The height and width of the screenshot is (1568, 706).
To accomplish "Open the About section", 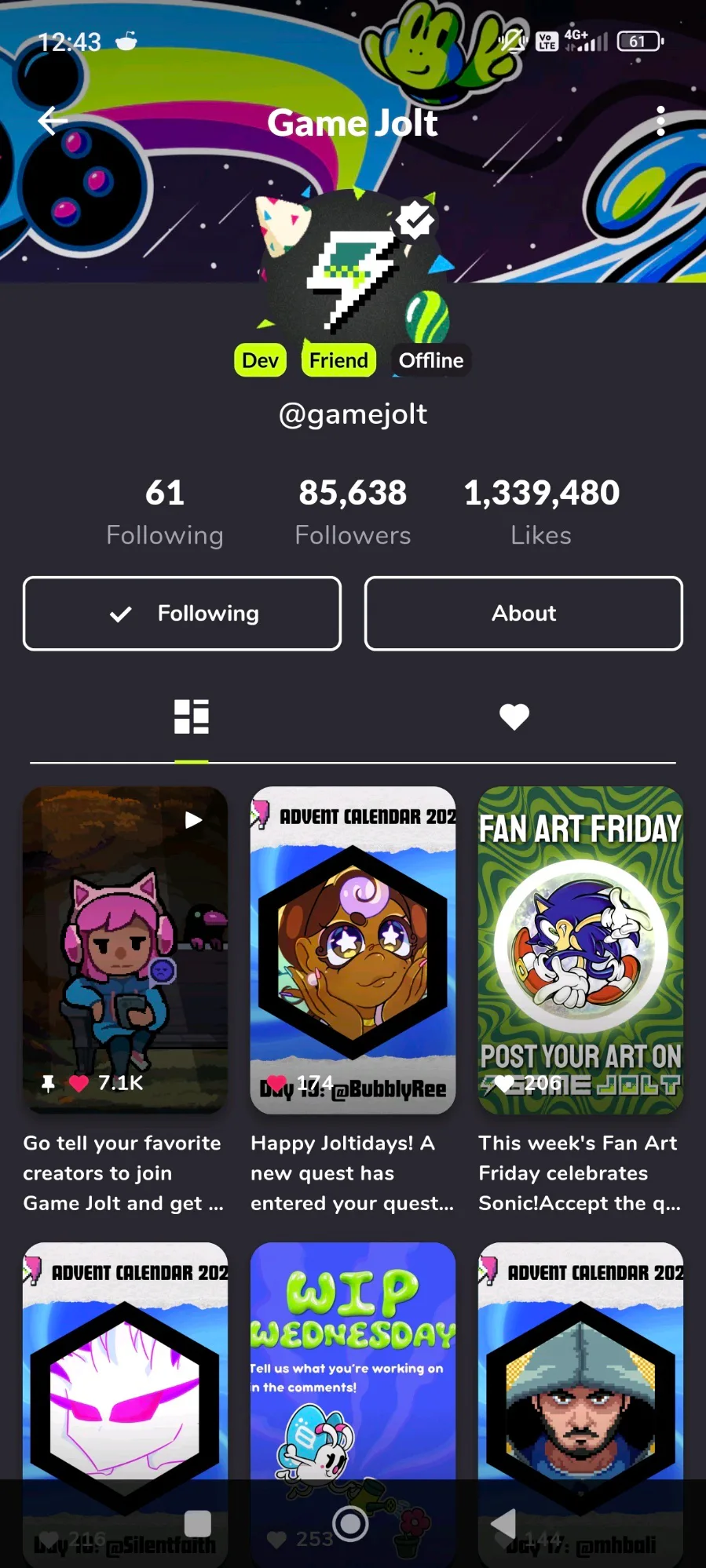I will [523, 614].
